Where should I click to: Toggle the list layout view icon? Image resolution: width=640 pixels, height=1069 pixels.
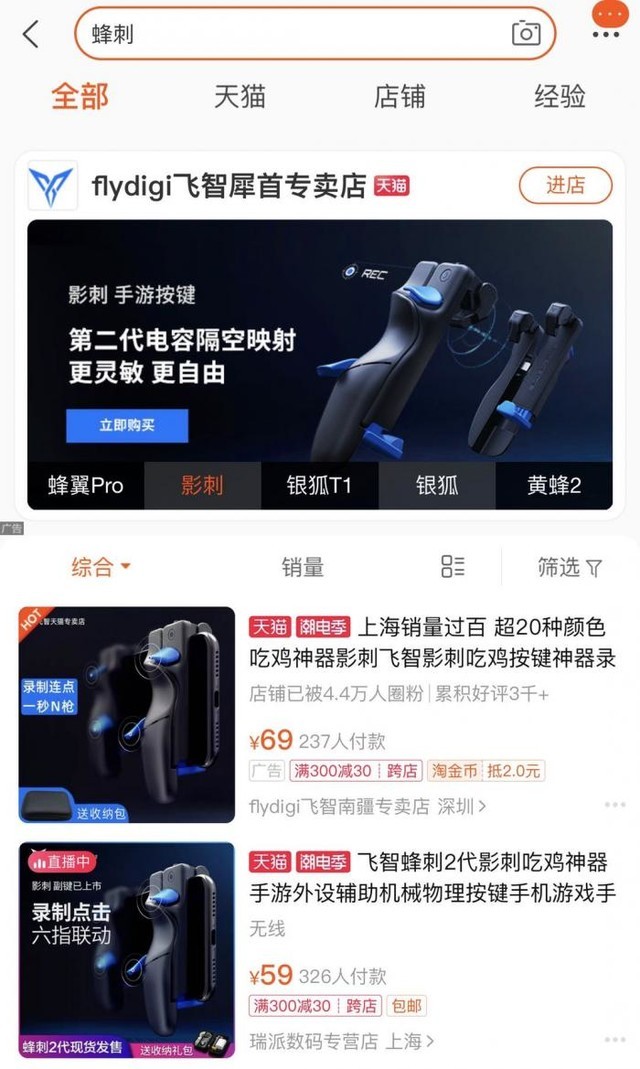(x=453, y=567)
